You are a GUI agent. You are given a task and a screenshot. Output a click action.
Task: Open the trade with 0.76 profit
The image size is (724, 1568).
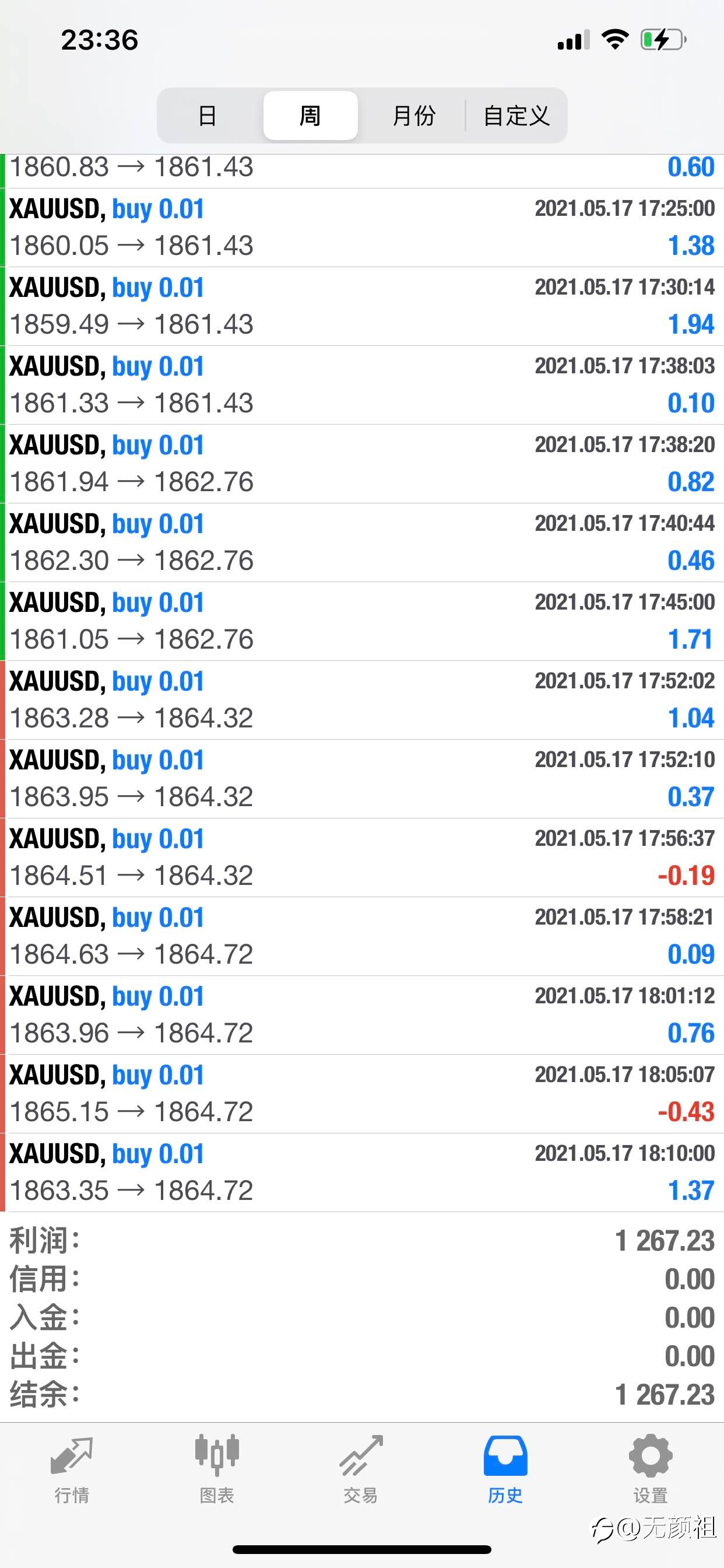(362, 1016)
